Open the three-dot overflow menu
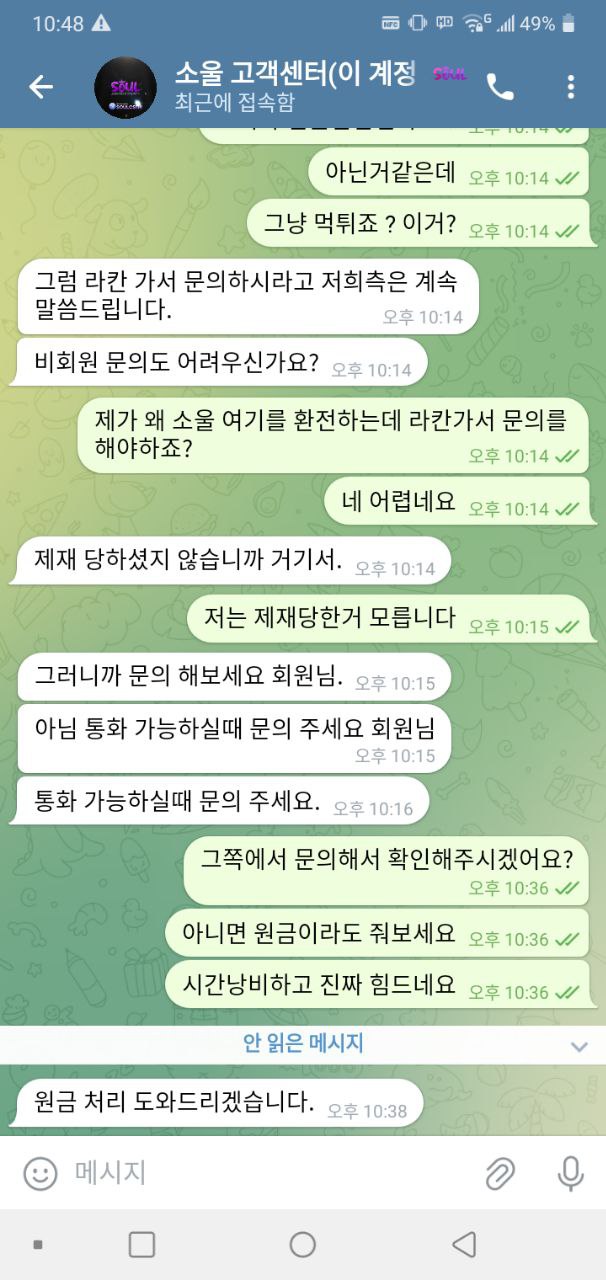Image resolution: width=606 pixels, height=1280 pixels. (x=571, y=87)
